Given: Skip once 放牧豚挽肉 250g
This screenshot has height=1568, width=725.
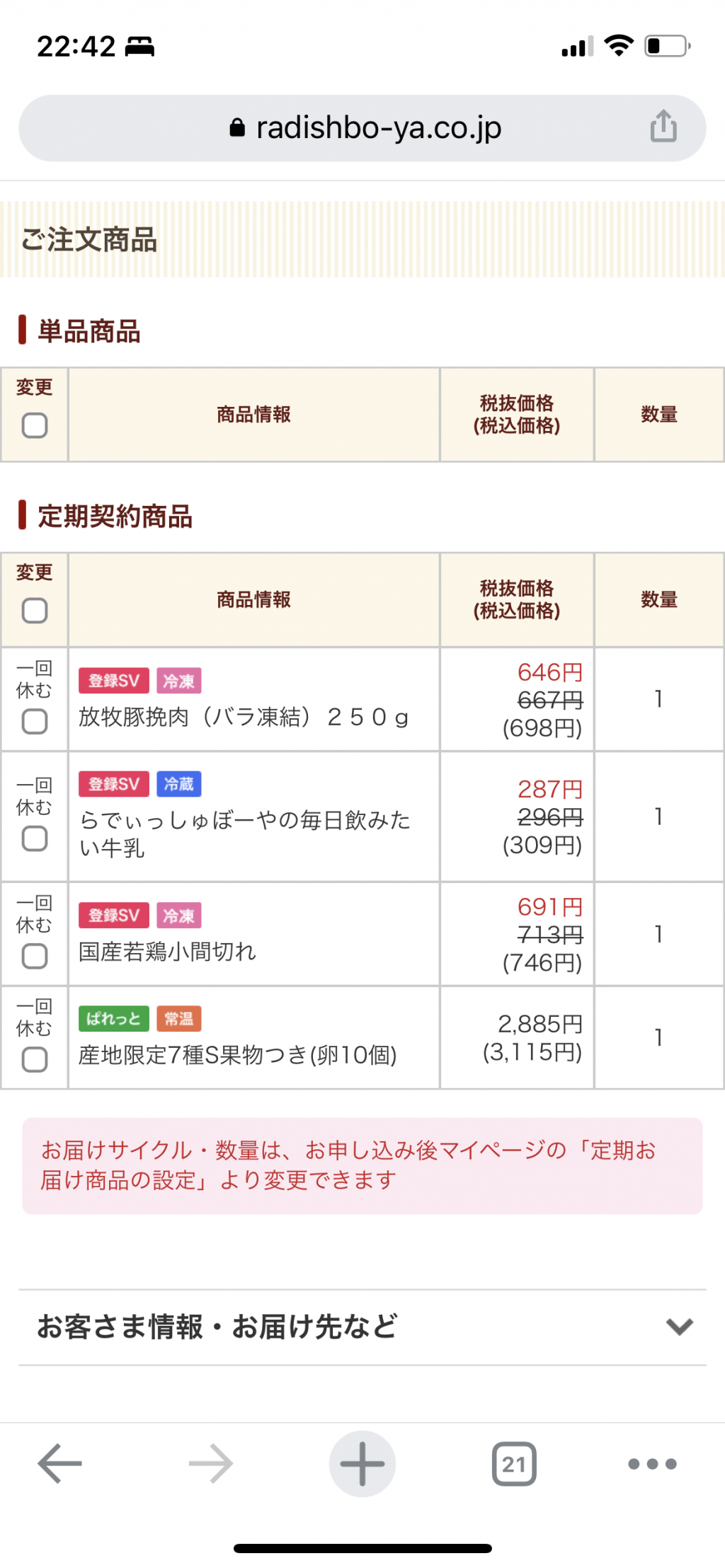Looking at the screenshot, I should click(35, 722).
